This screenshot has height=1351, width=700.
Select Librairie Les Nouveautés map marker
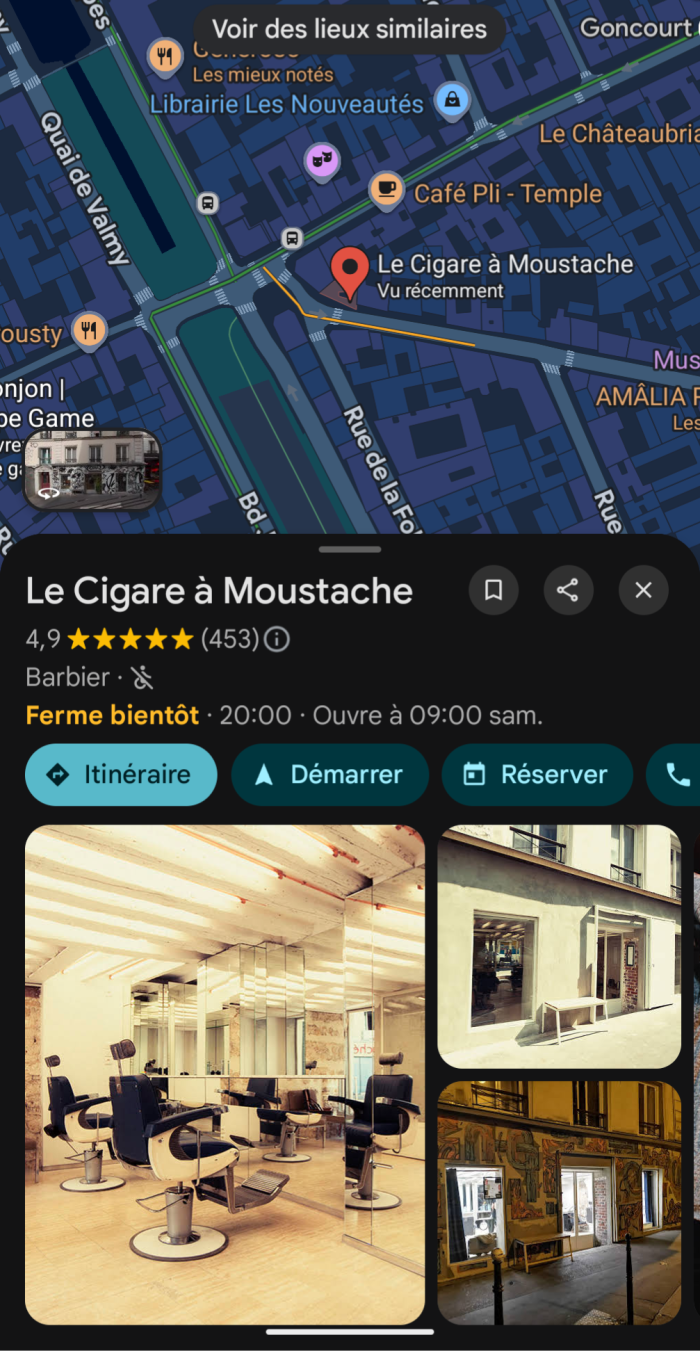point(452,100)
